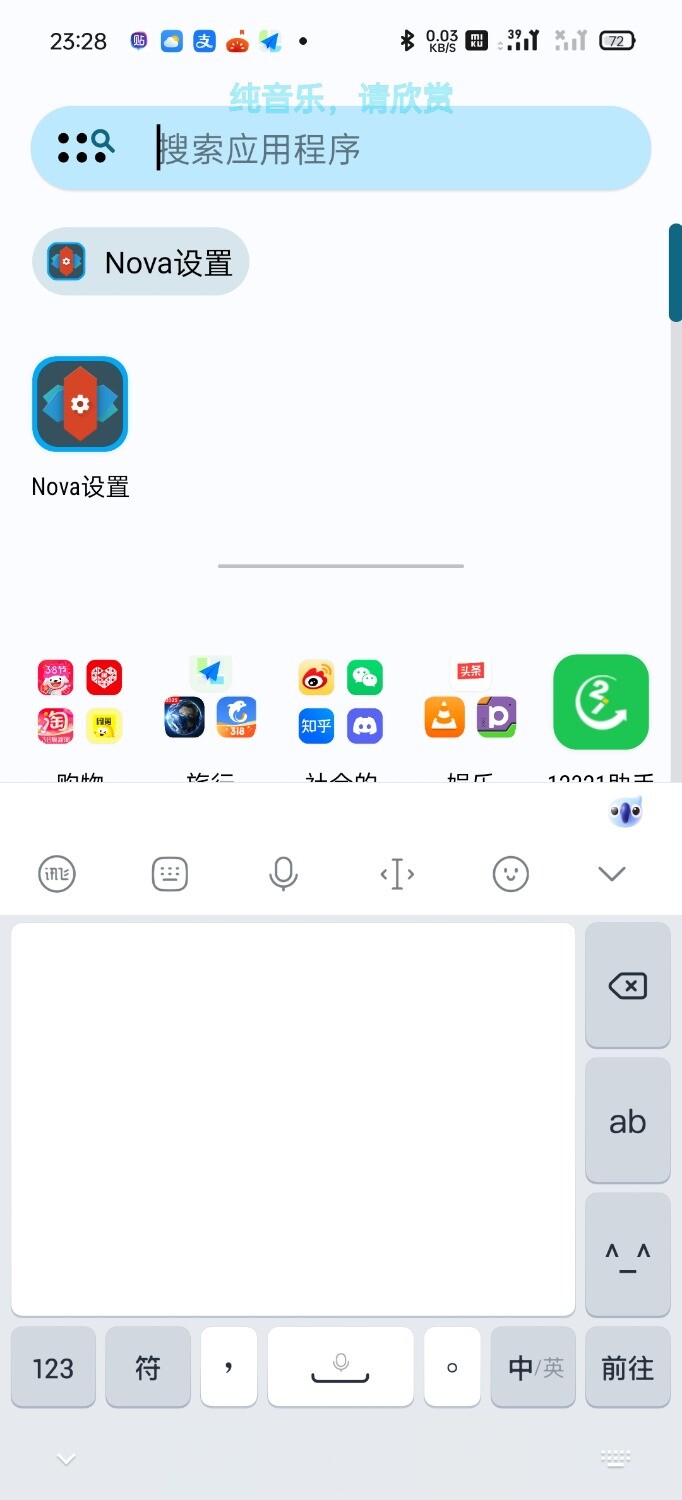
Task: Tap the Nova设置 suggestion chip
Action: (x=141, y=262)
